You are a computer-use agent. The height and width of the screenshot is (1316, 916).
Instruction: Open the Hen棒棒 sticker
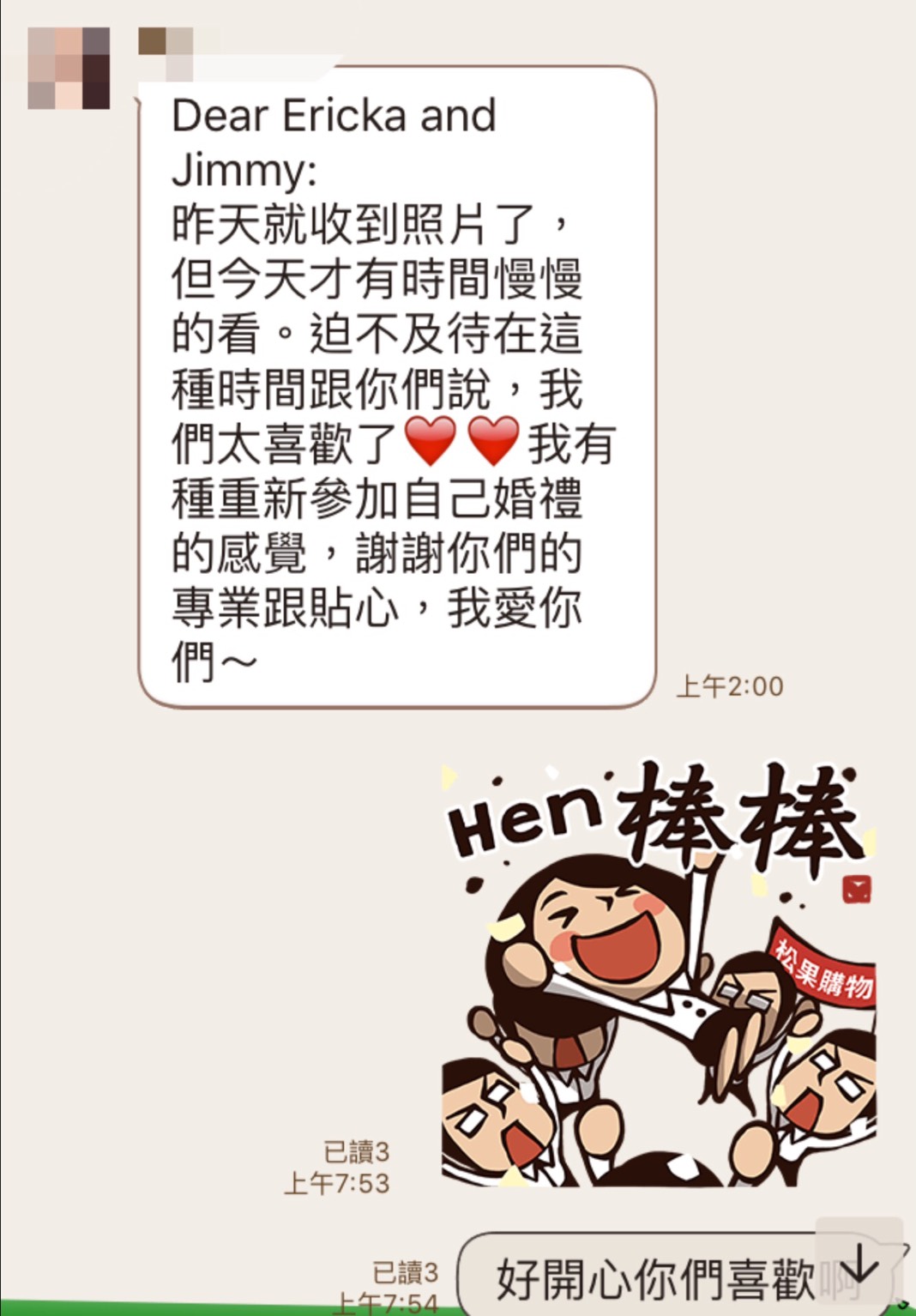tap(659, 974)
